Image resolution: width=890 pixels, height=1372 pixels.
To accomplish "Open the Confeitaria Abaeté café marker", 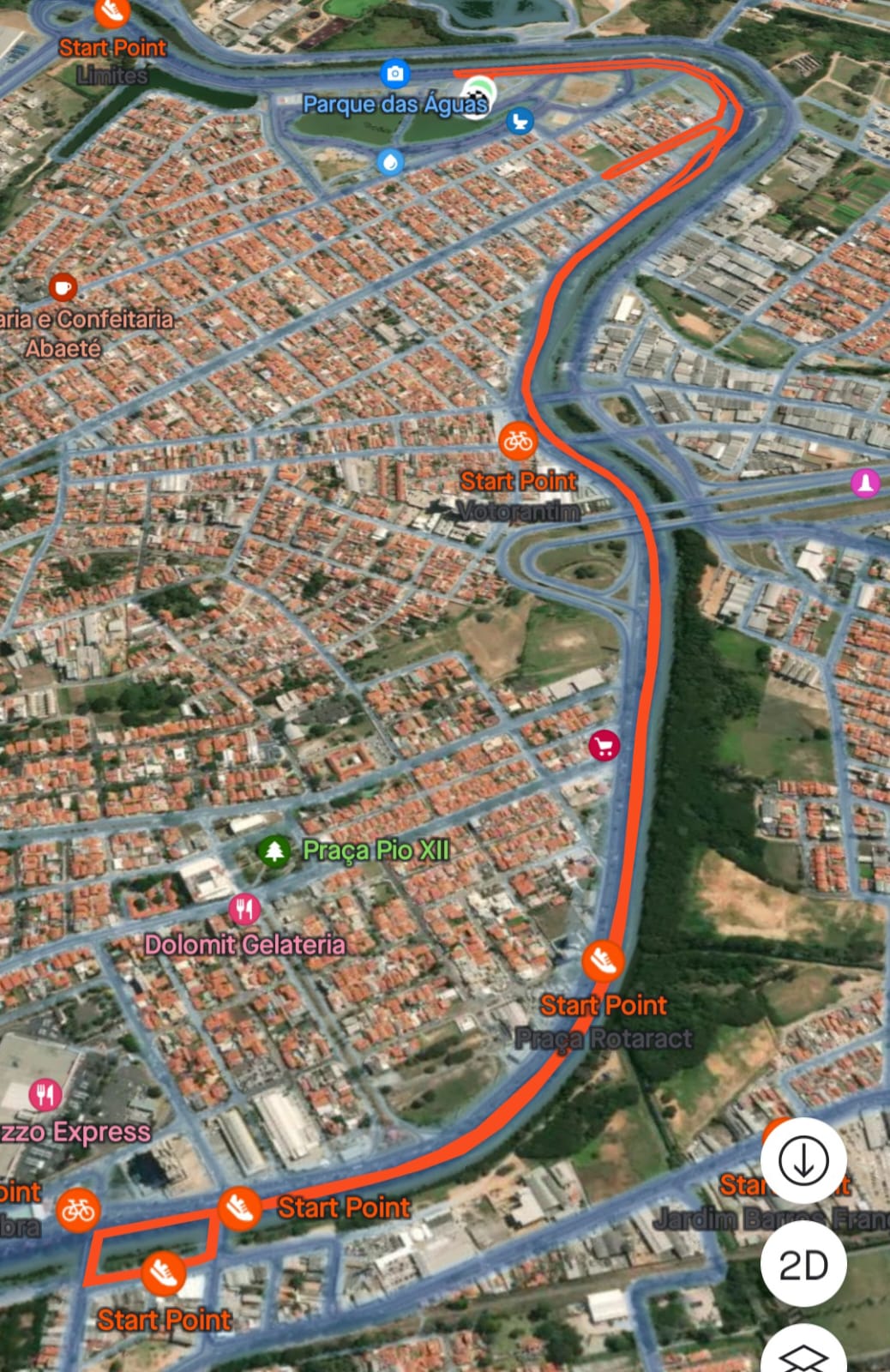I will 62,286.
